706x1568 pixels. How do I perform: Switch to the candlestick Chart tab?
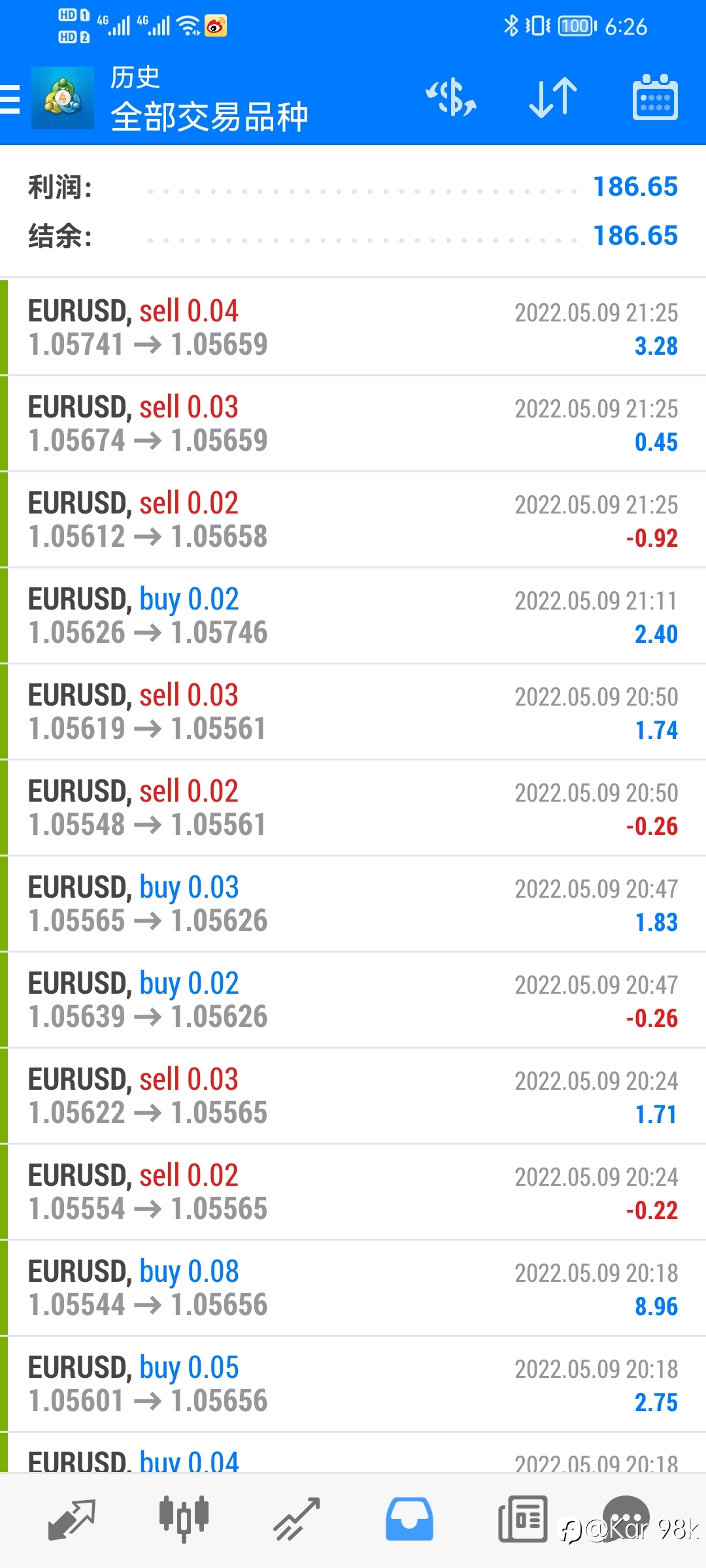pyautogui.click(x=184, y=1520)
